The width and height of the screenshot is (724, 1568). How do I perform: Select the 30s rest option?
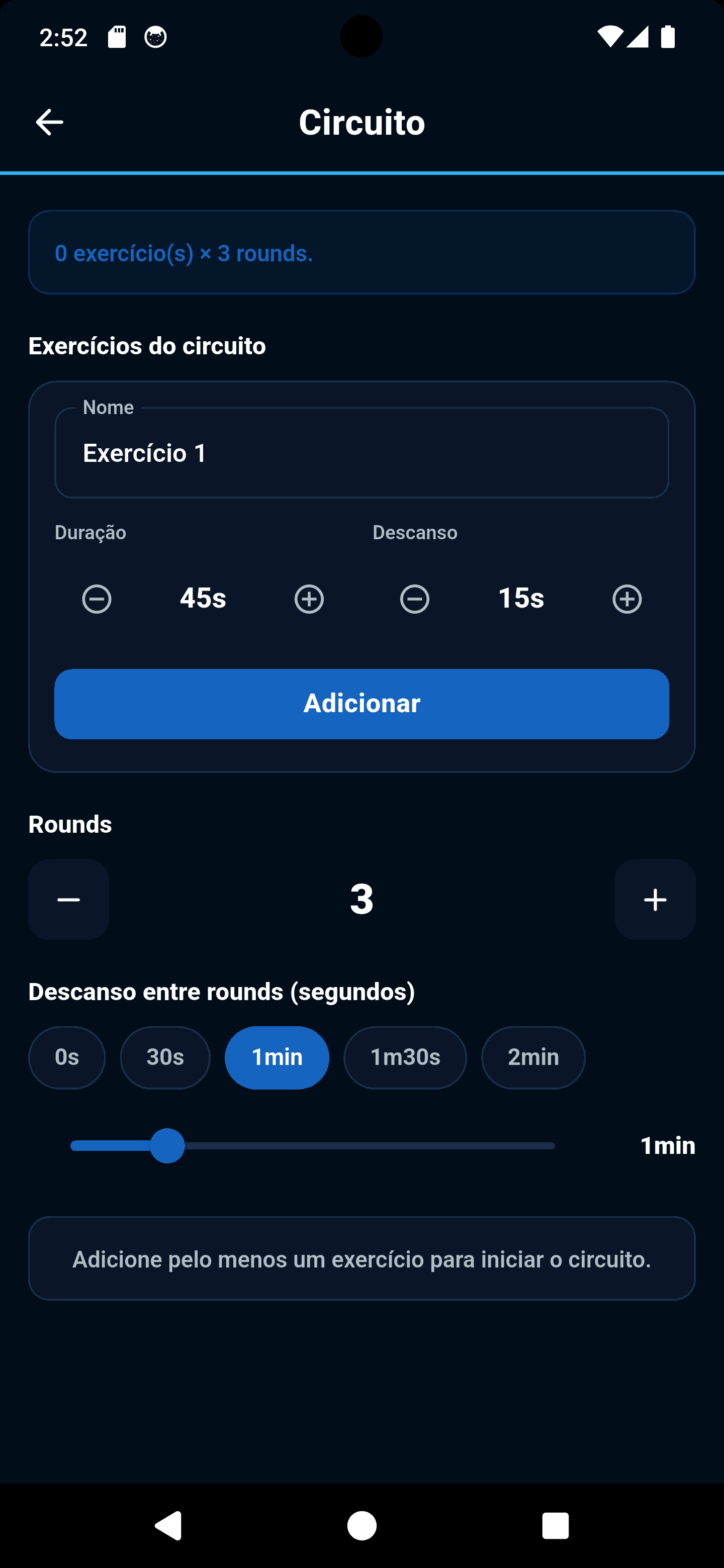(164, 1057)
